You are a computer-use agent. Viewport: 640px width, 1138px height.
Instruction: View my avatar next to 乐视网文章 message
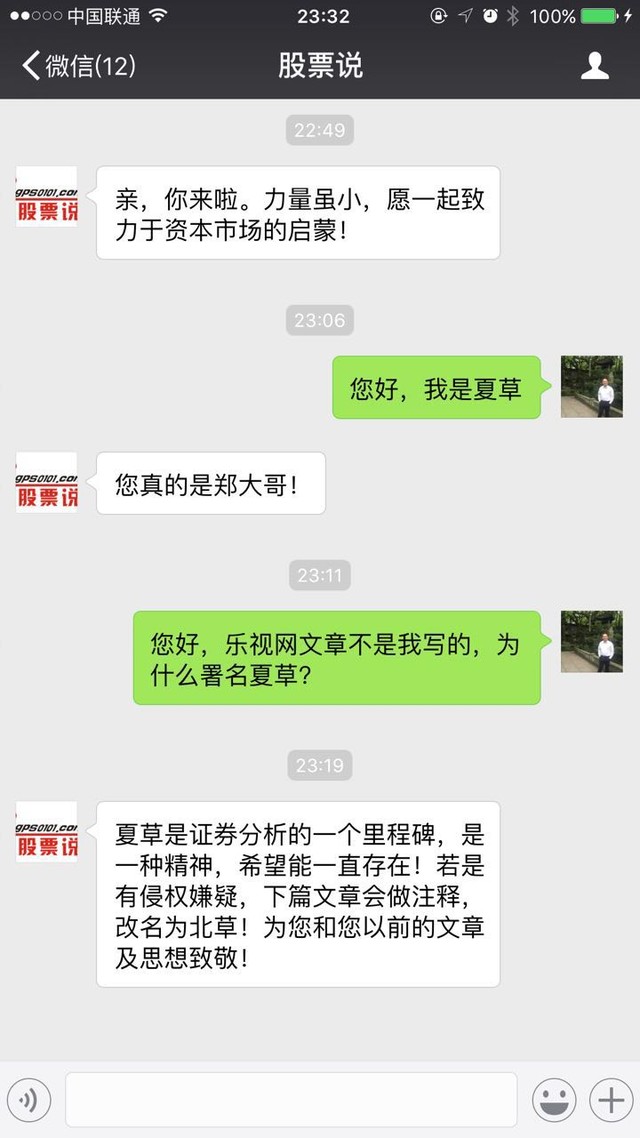coord(591,641)
